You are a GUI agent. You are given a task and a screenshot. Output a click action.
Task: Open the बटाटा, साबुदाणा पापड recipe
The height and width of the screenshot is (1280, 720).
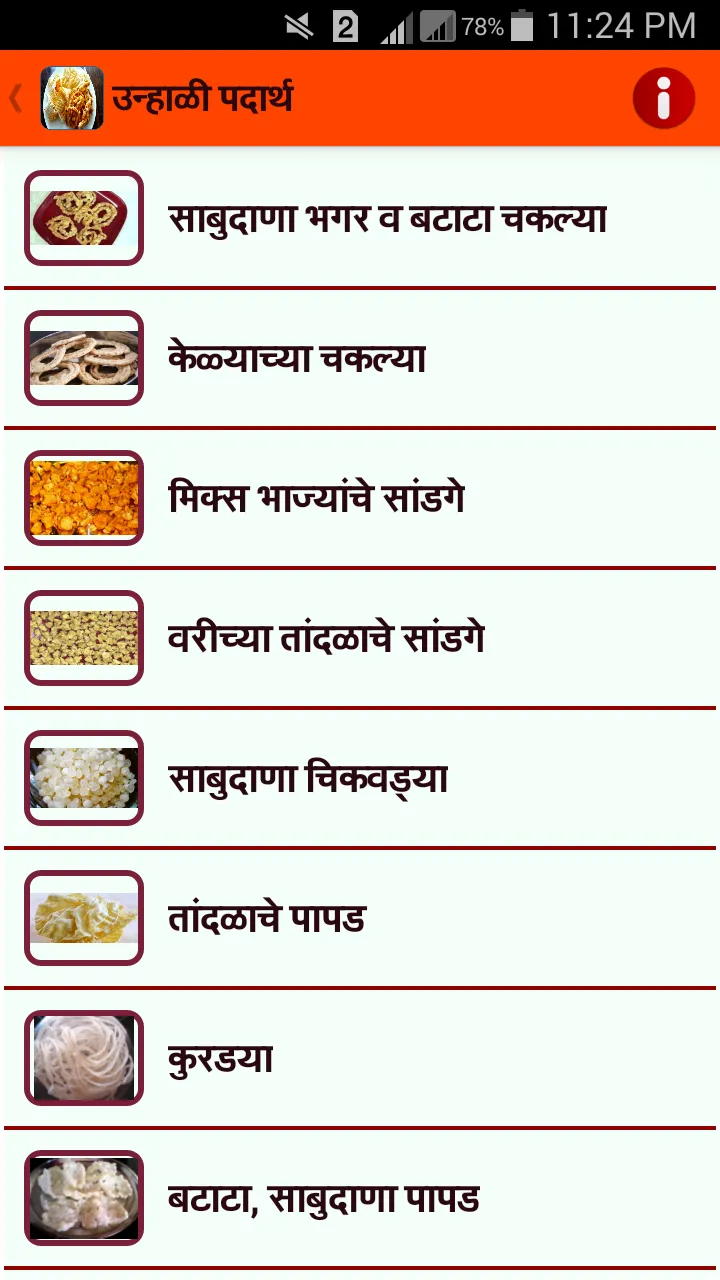(x=360, y=1198)
